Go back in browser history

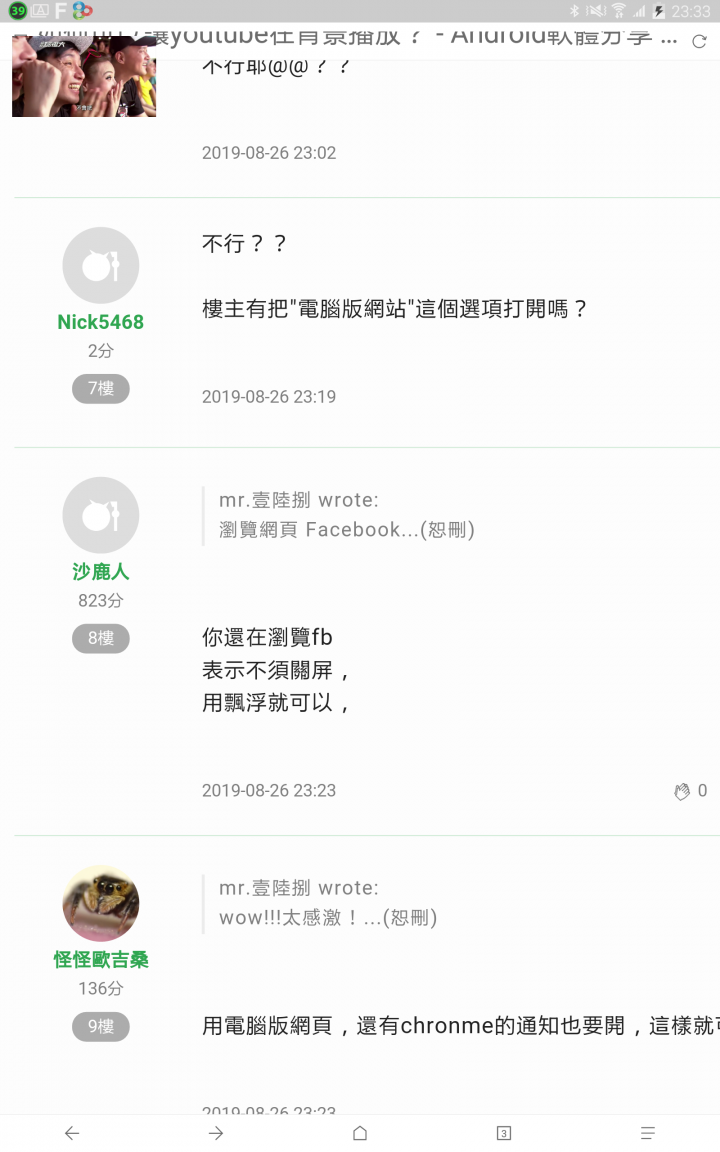coord(72,1133)
